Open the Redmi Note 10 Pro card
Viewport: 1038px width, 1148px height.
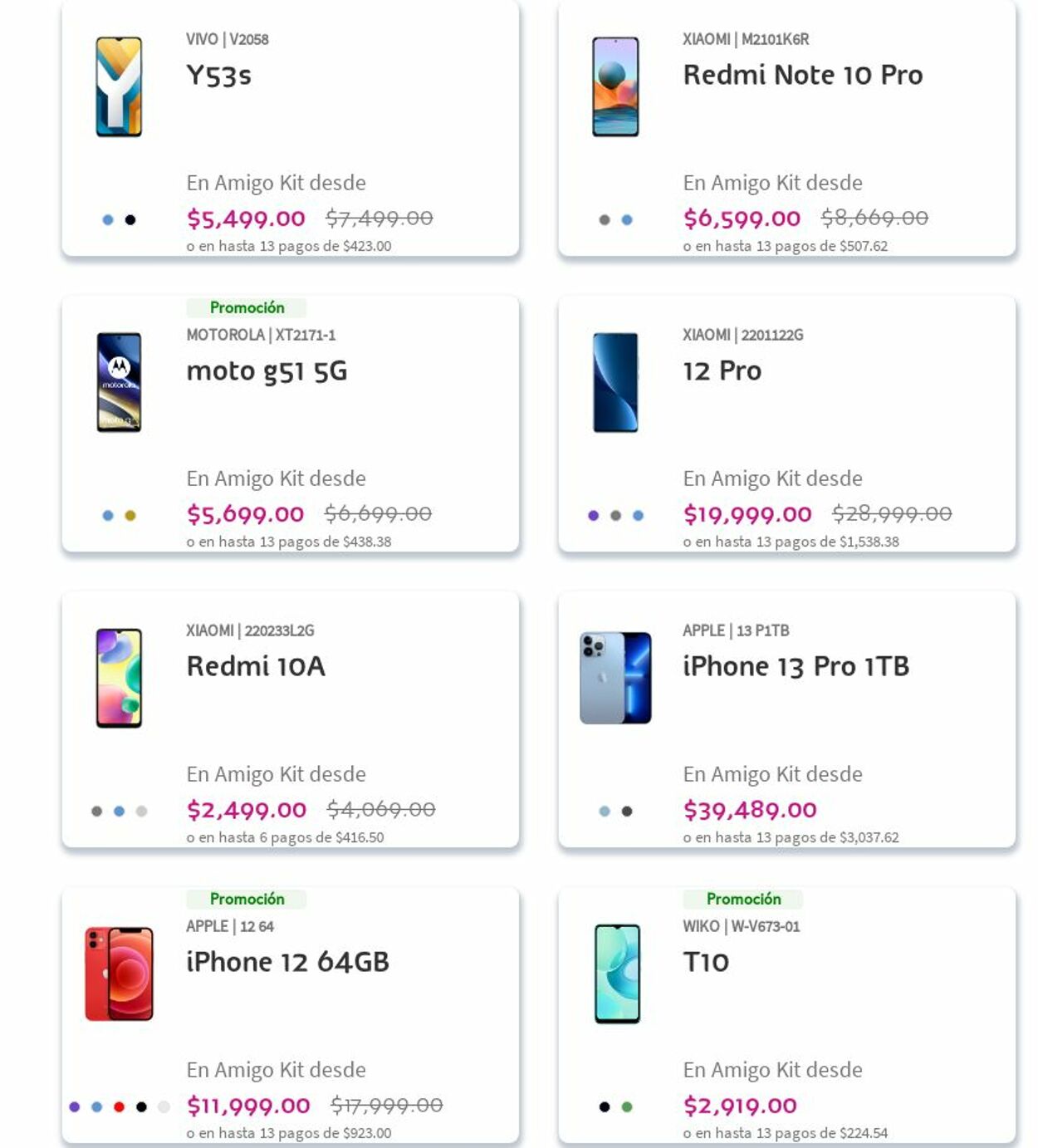pos(802,76)
